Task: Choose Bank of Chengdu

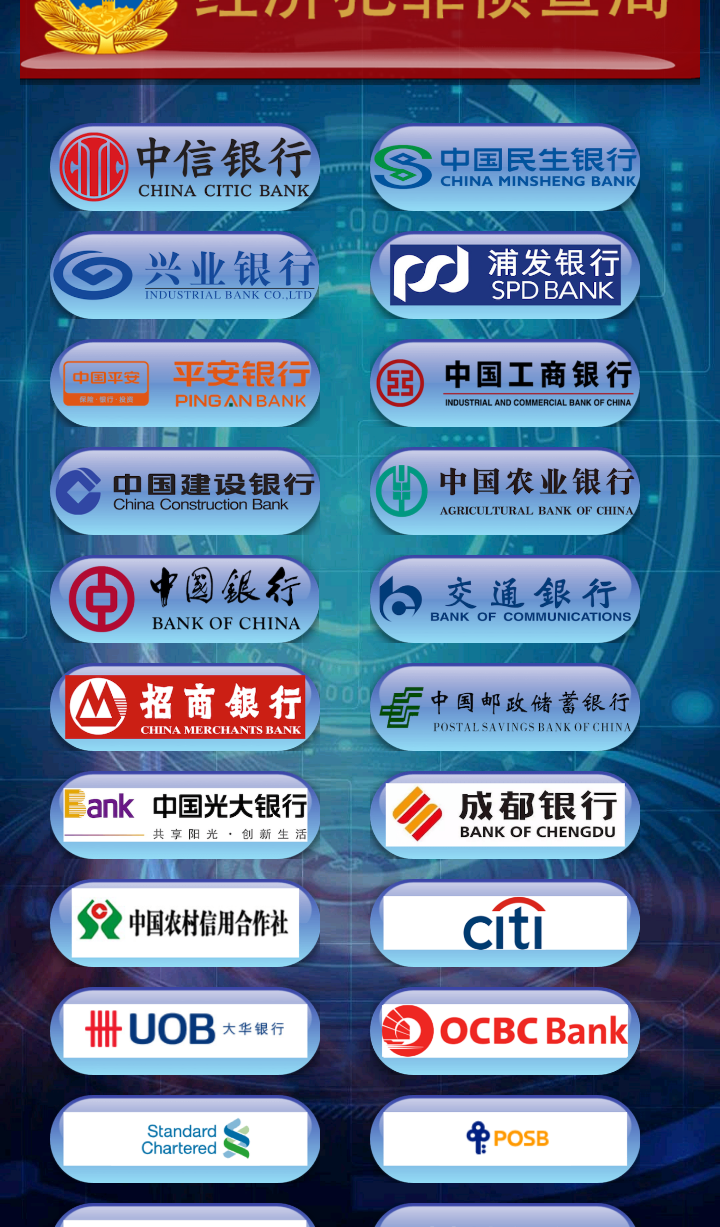Action: 505,815
